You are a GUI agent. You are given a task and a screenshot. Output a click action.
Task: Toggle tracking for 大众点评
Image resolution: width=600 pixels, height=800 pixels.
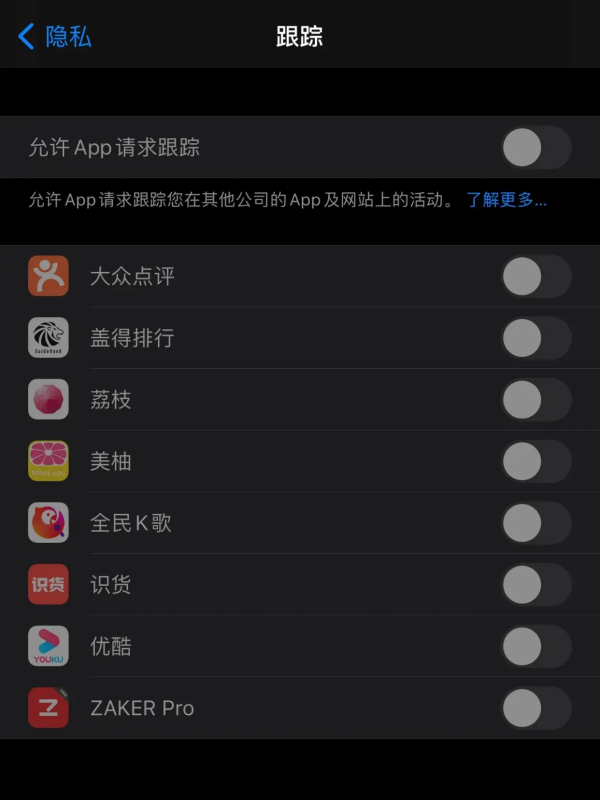coord(536,276)
